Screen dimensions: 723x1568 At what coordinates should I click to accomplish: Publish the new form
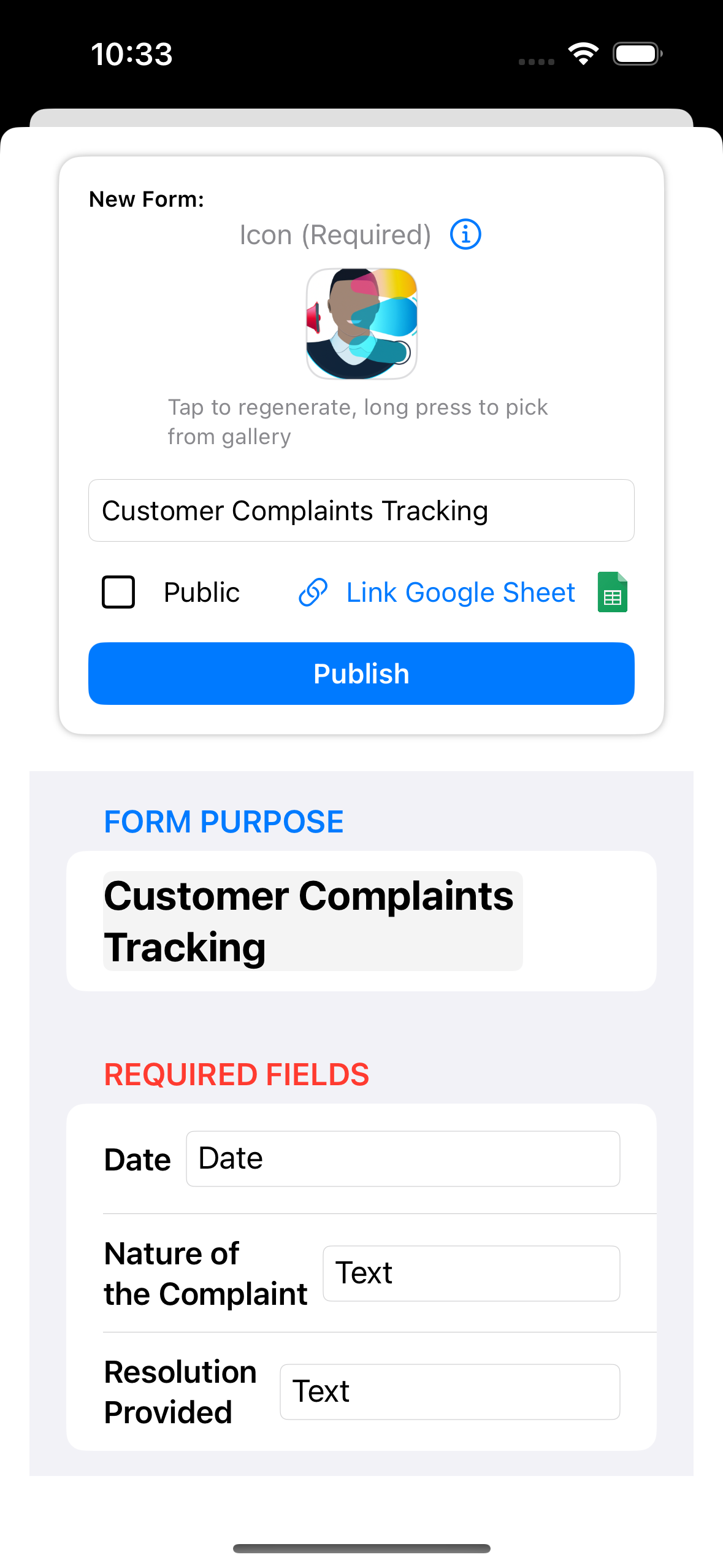(x=361, y=674)
